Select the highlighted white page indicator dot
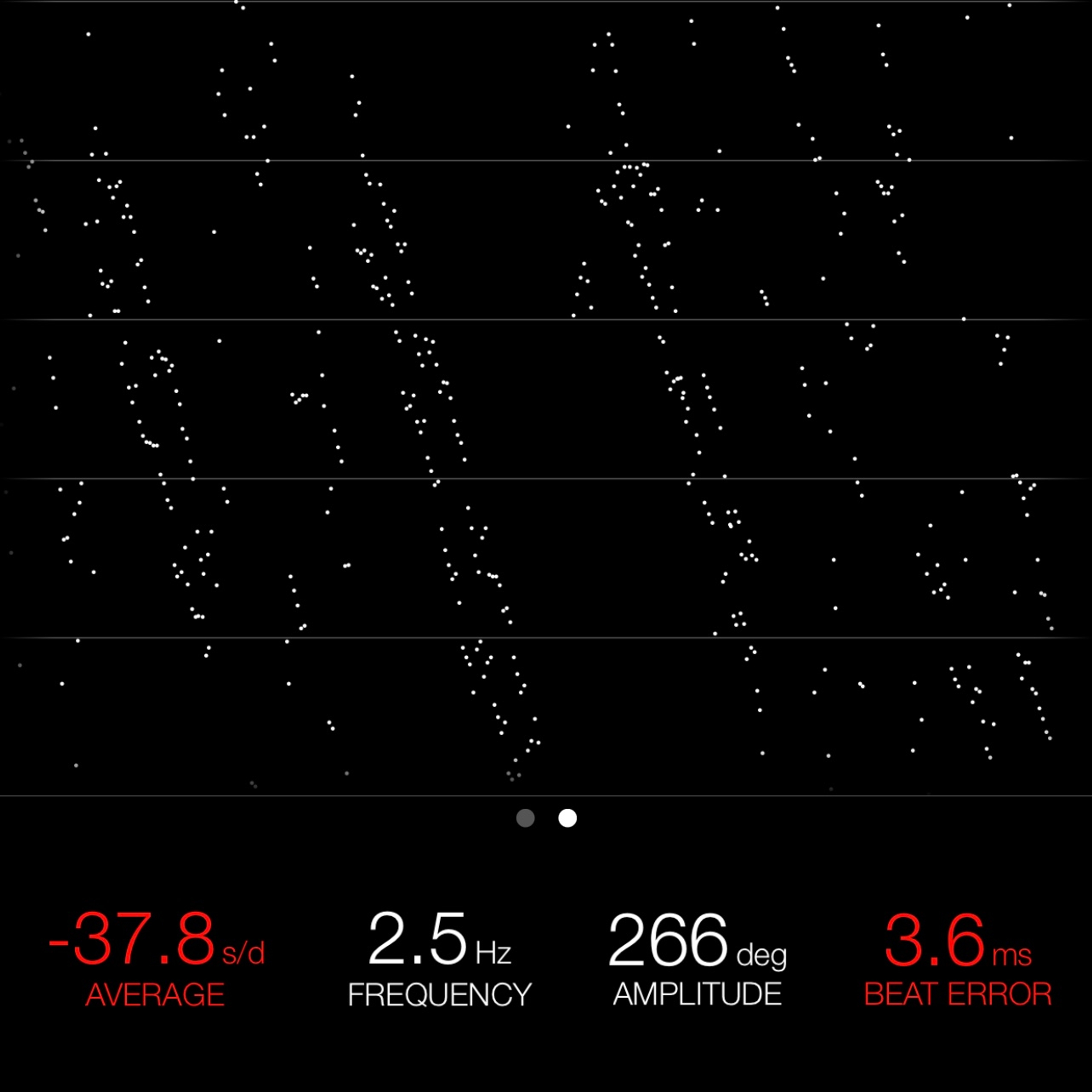The image size is (1092, 1092). tap(568, 818)
